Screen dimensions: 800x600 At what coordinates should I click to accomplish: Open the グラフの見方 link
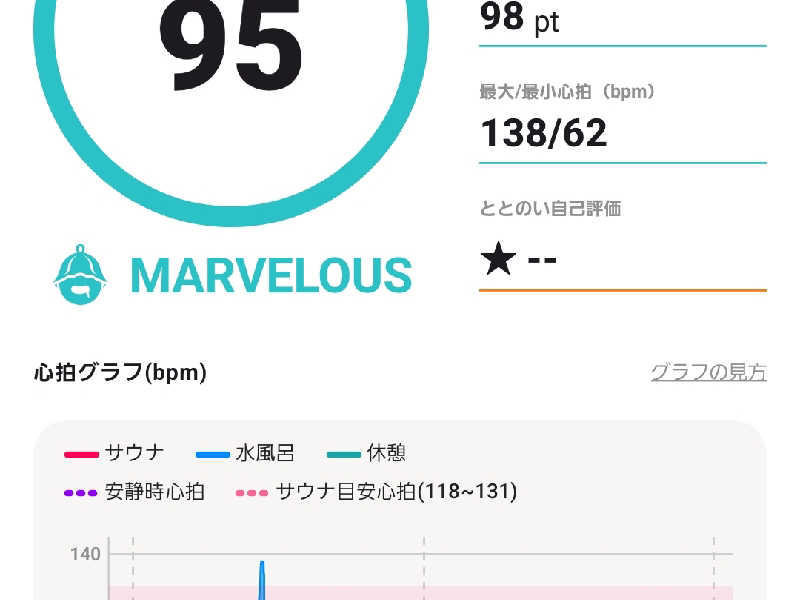point(708,373)
